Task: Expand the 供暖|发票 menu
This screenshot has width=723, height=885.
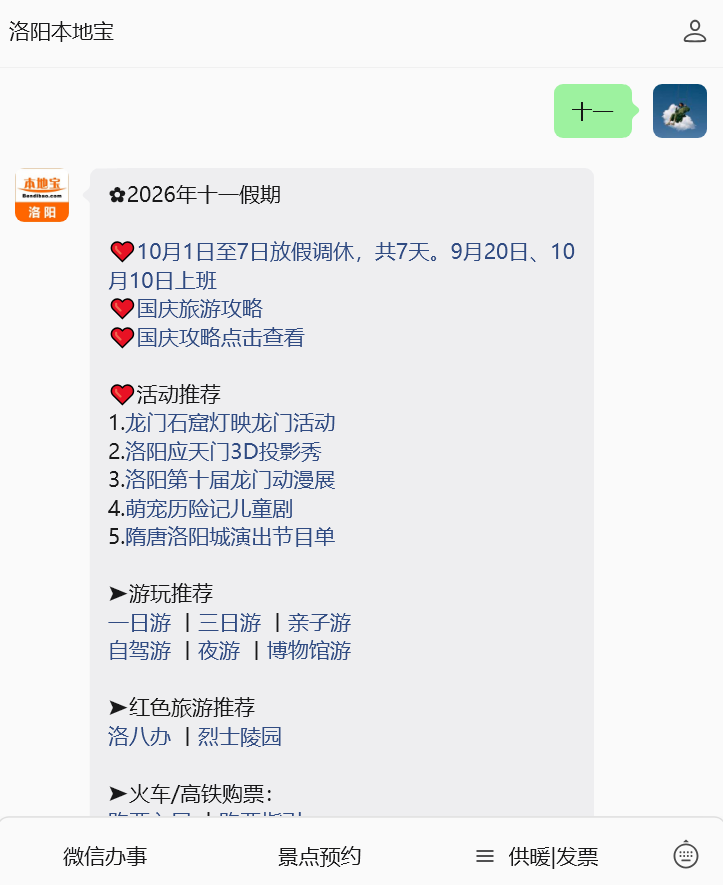Action: (x=537, y=856)
